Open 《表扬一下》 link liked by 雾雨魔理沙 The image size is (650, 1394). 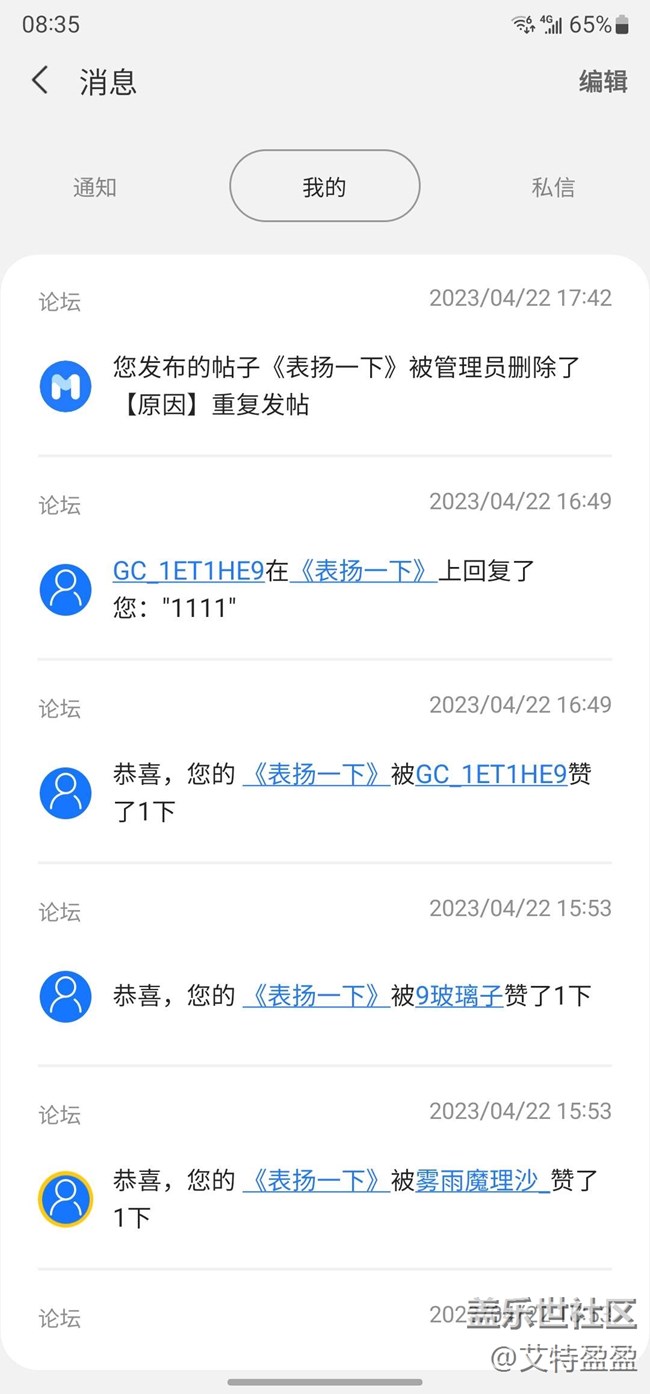(316, 1180)
